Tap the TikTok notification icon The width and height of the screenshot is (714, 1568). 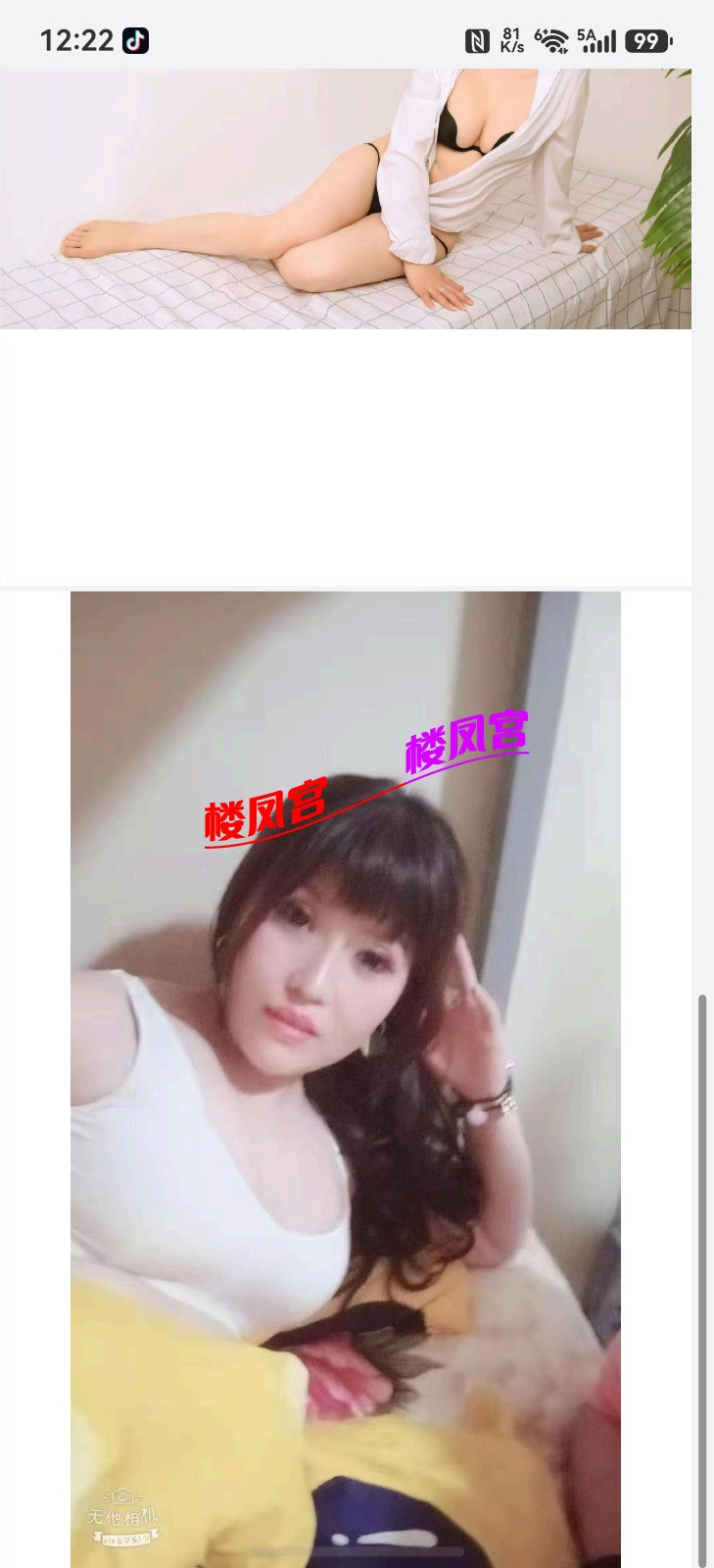136,41
